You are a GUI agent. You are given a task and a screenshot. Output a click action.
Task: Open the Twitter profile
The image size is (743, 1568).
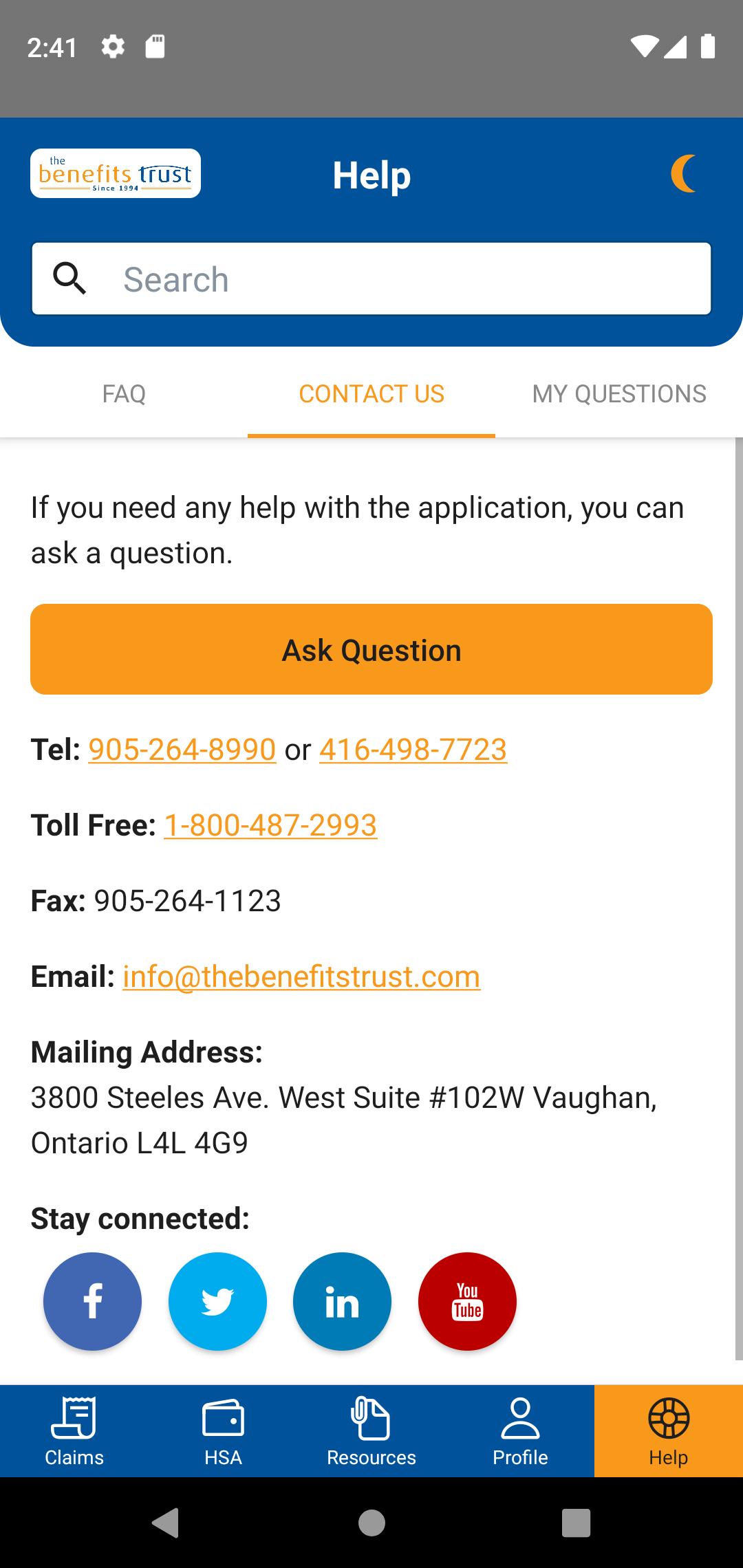click(217, 1301)
